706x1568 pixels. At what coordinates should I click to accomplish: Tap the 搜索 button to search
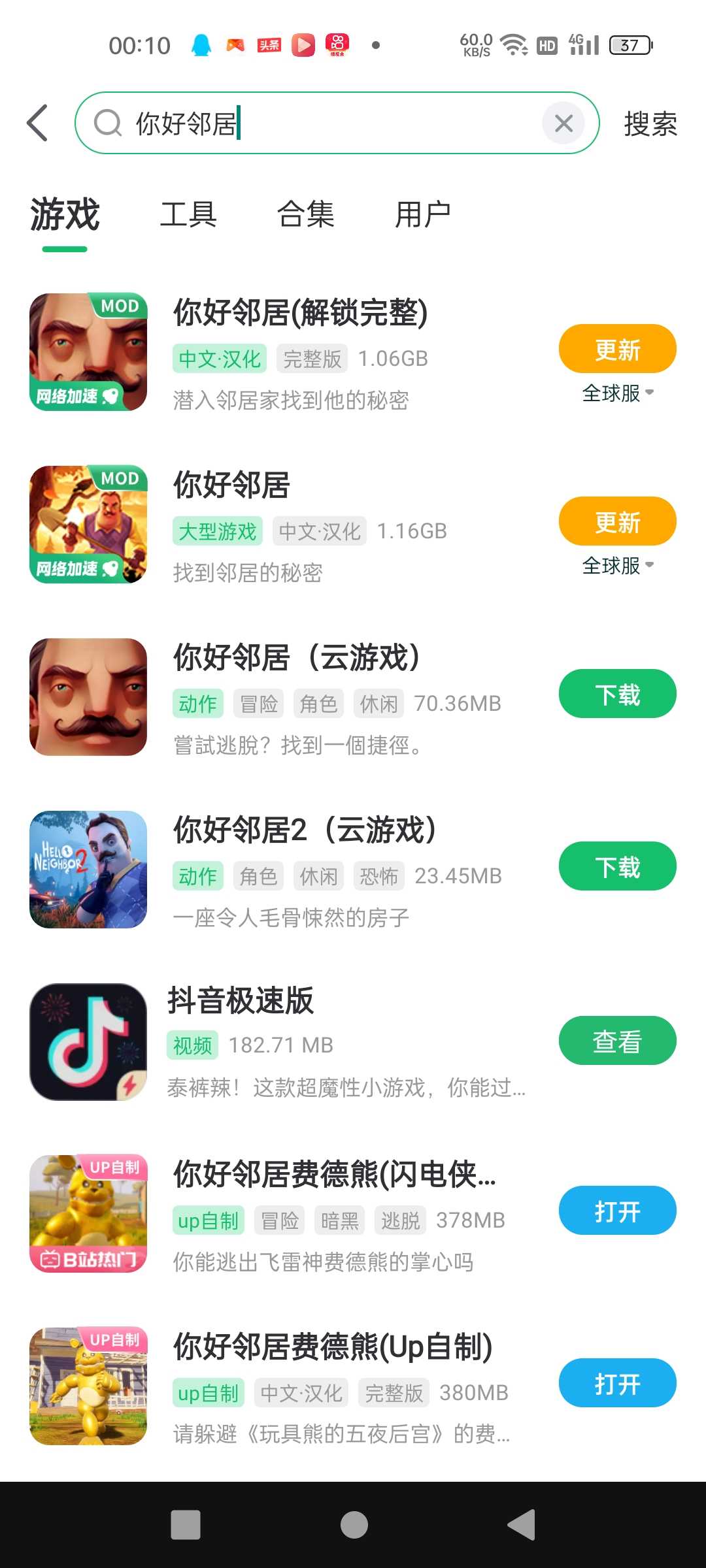coord(650,123)
